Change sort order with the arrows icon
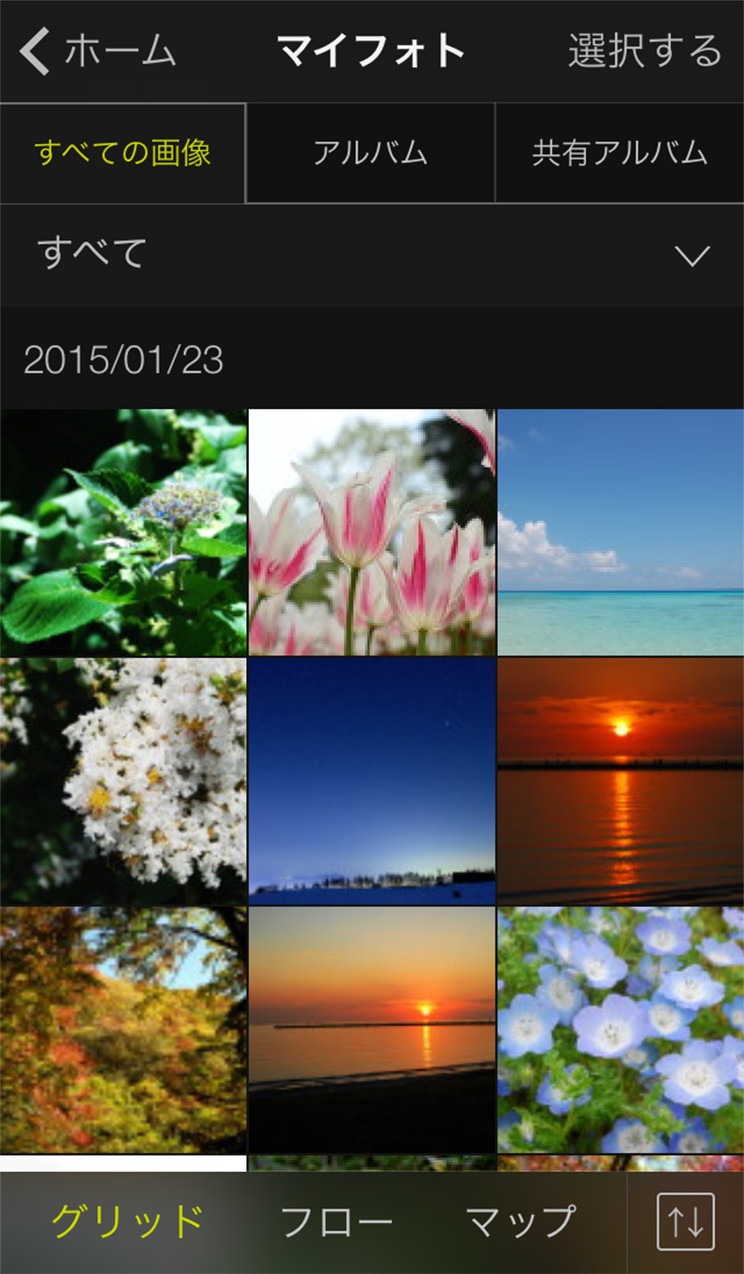 685,1222
